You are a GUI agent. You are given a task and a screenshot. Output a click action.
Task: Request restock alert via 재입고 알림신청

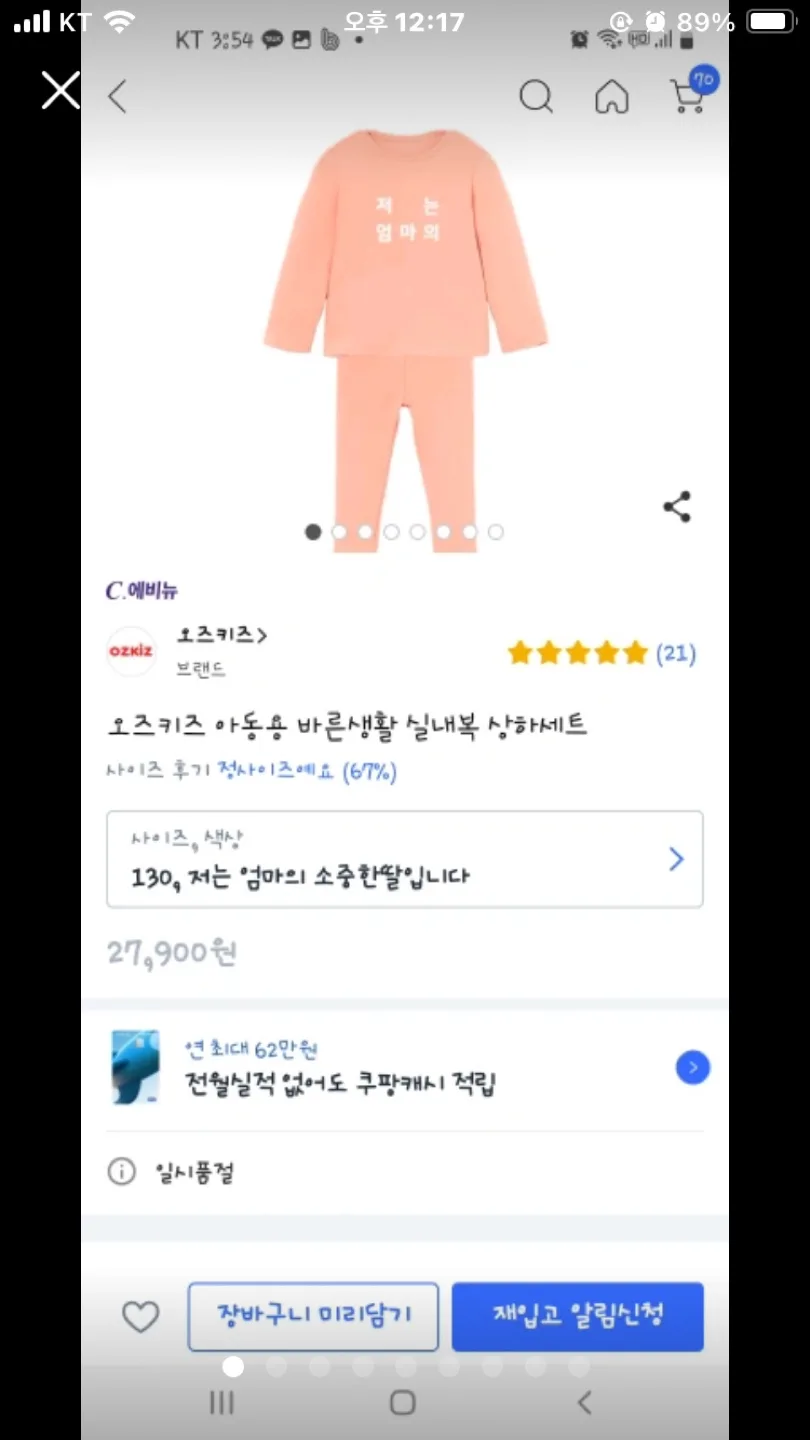577,1316
